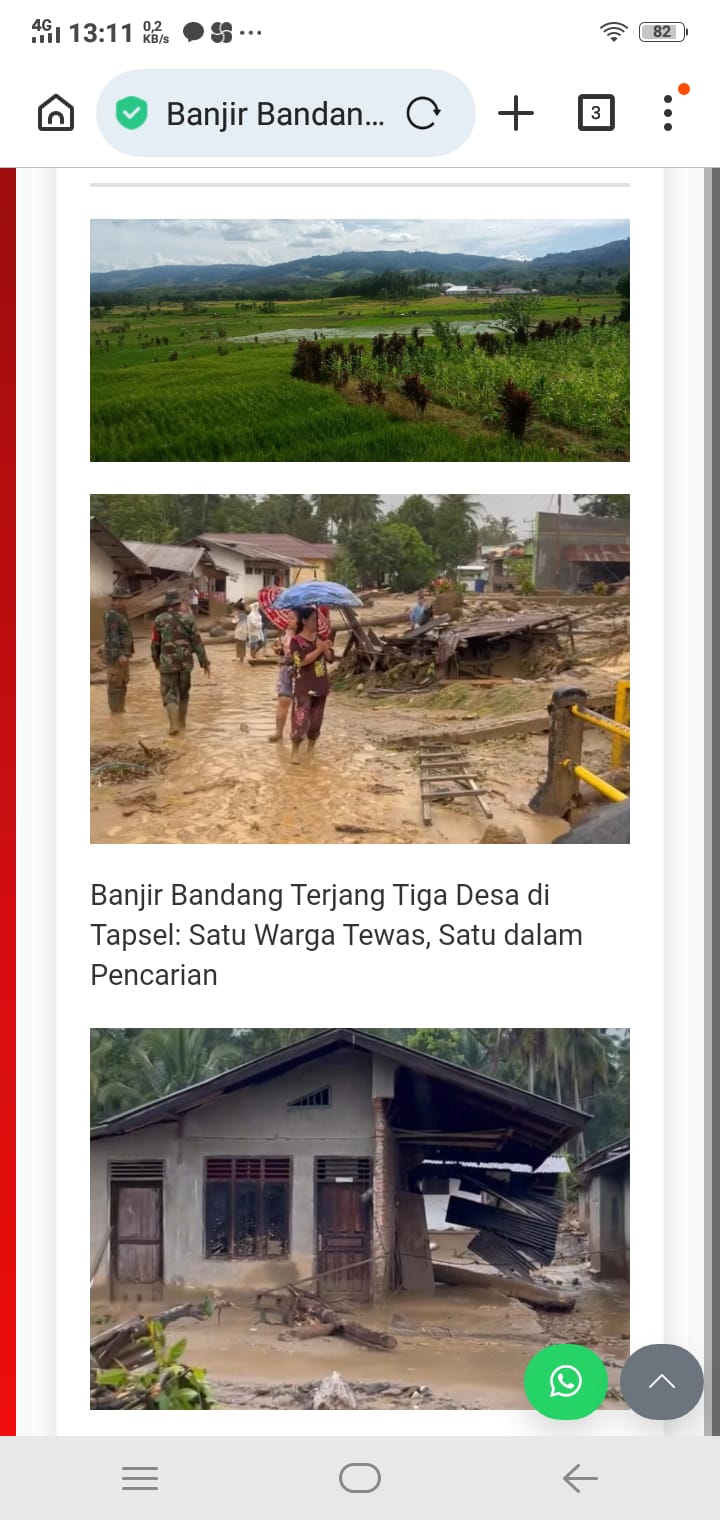Go back using system navigation

click(580, 1478)
